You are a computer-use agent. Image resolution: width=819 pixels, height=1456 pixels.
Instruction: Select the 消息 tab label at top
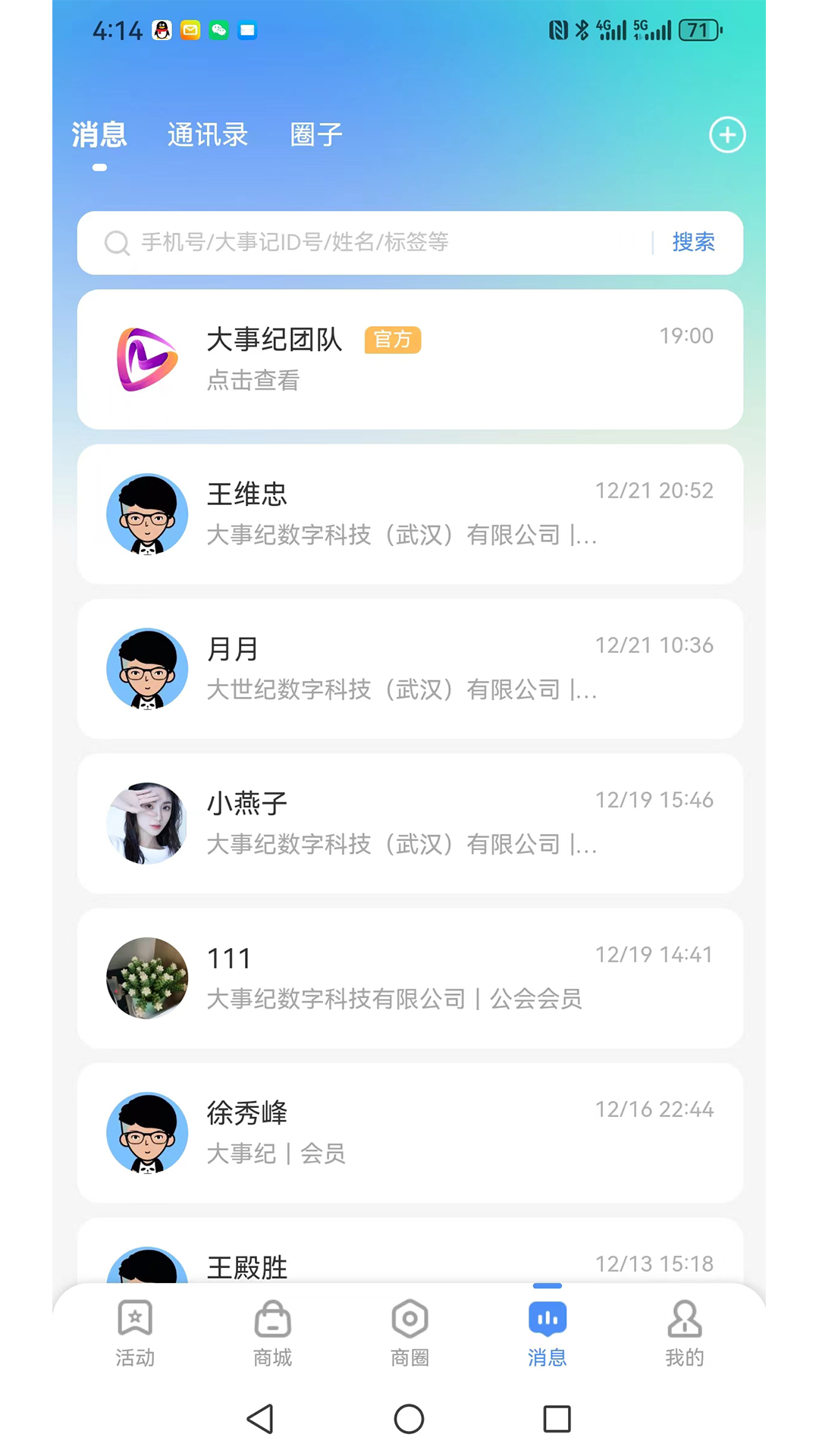[x=99, y=134]
